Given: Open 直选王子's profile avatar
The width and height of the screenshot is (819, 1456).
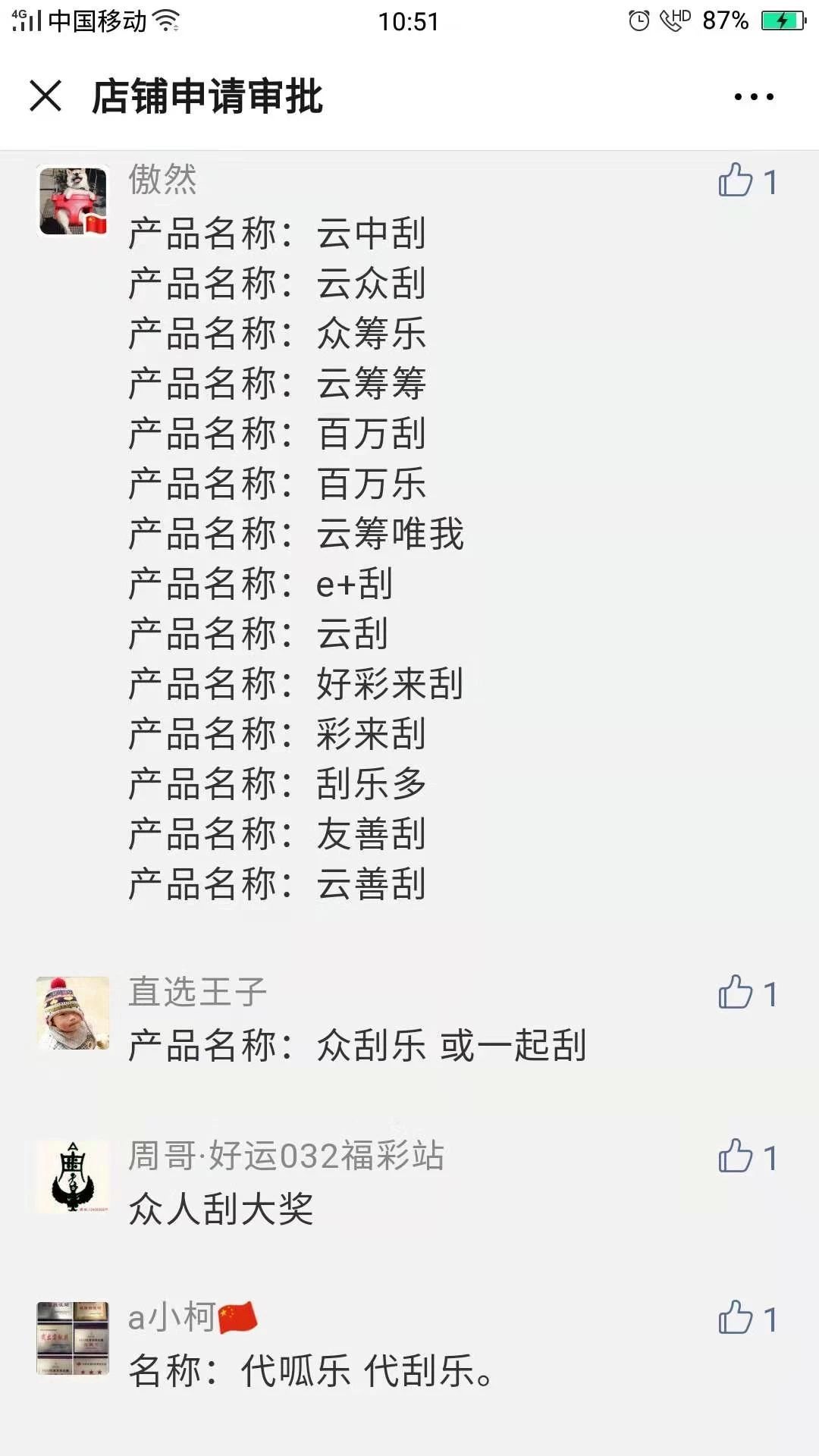Looking at the screenshot, I should (x=74, y=1013).
